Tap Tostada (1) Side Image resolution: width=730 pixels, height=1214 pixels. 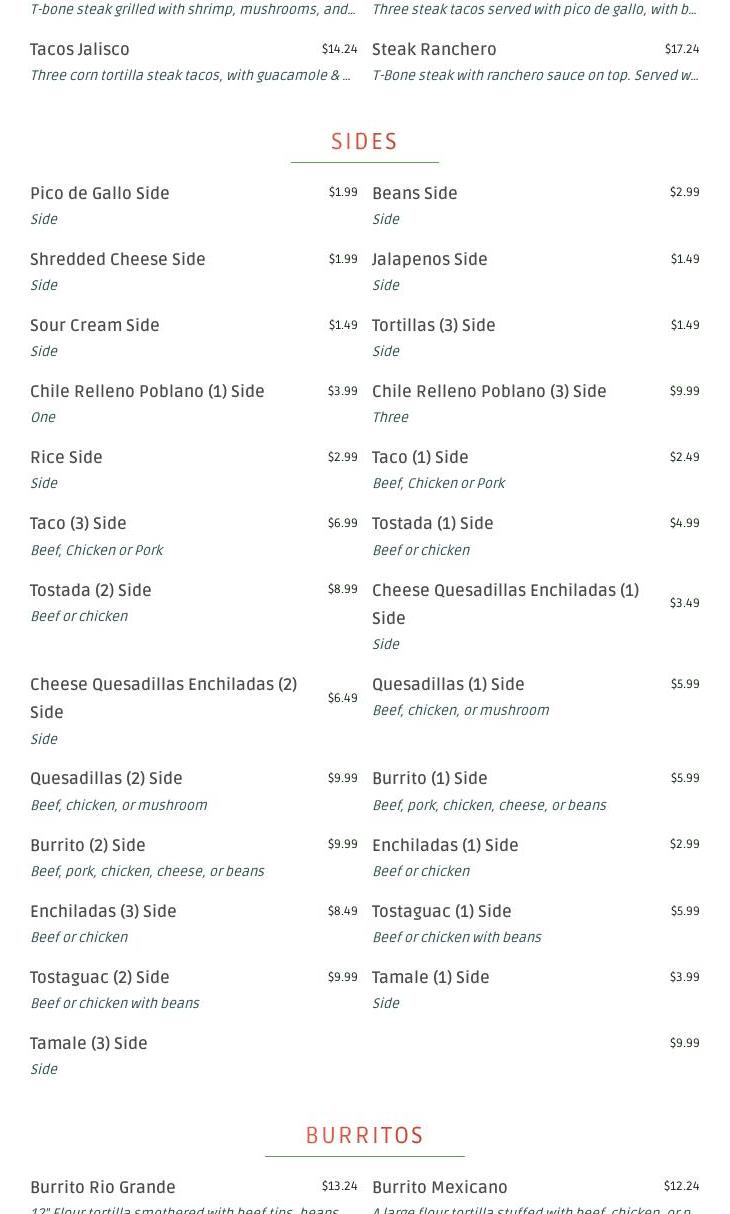point(433,524)
